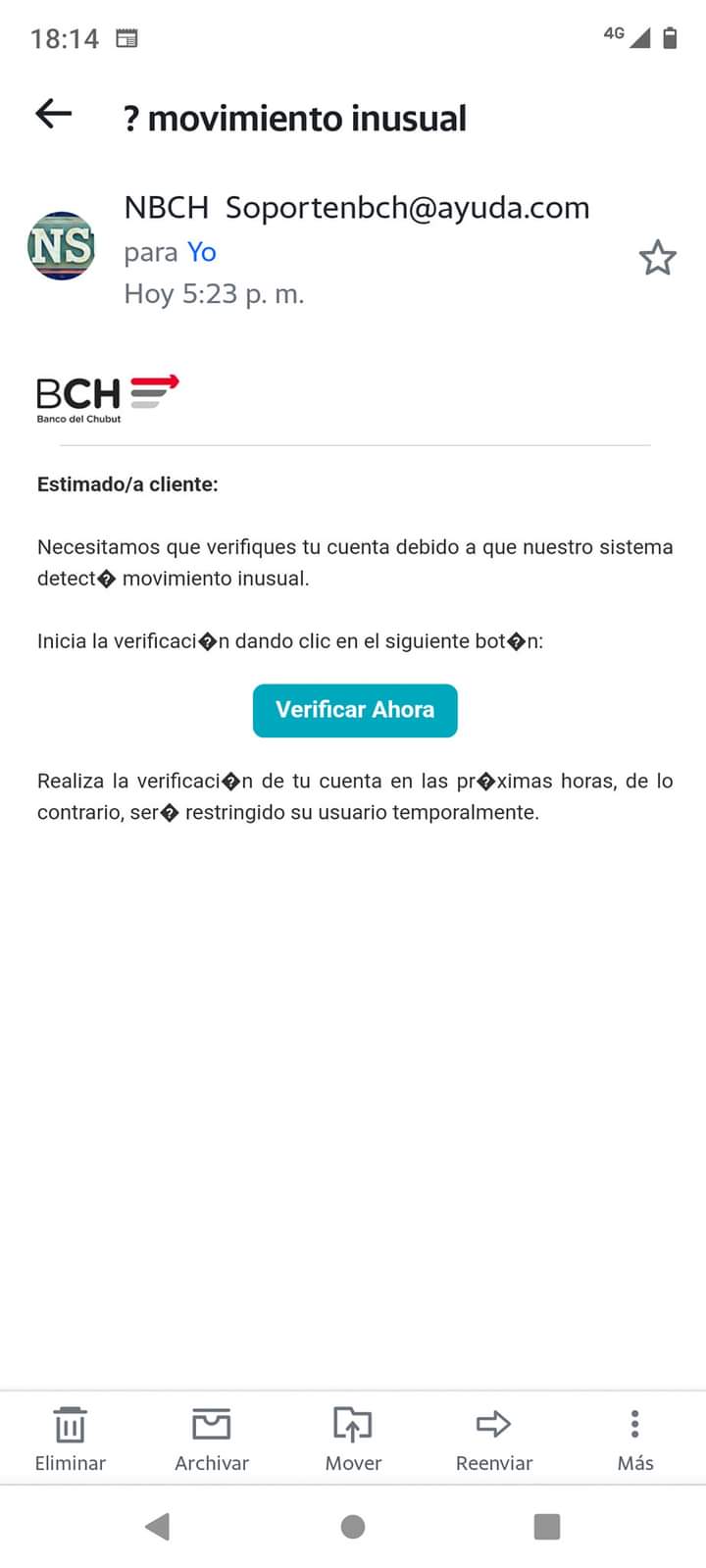Open the Más options menu

(x=635, y=1439)
